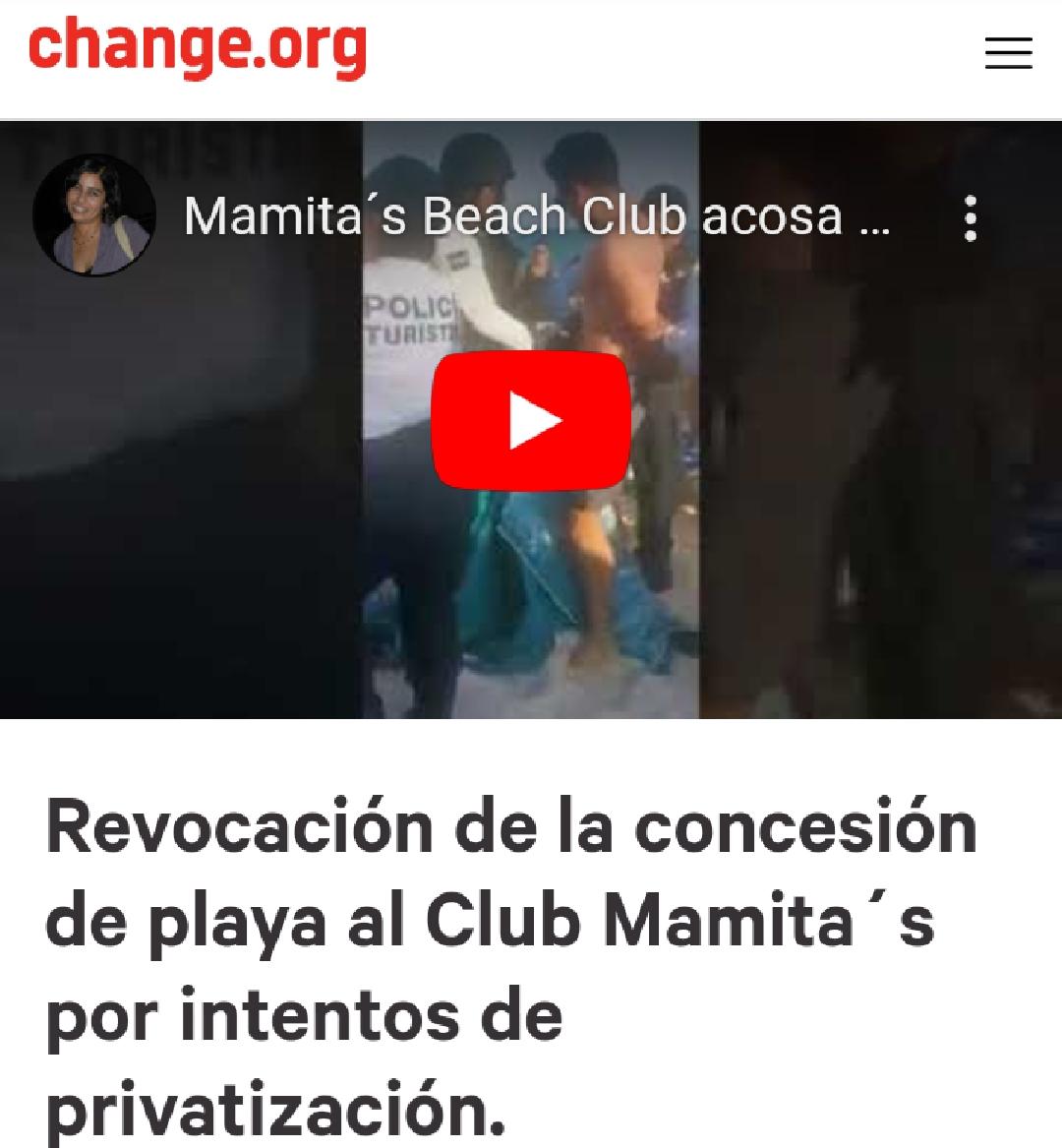The height and width of the screenshot is (1148, 1062).
Task: Open the video uploader's channel avatar
Action: [x=94, y=214]
